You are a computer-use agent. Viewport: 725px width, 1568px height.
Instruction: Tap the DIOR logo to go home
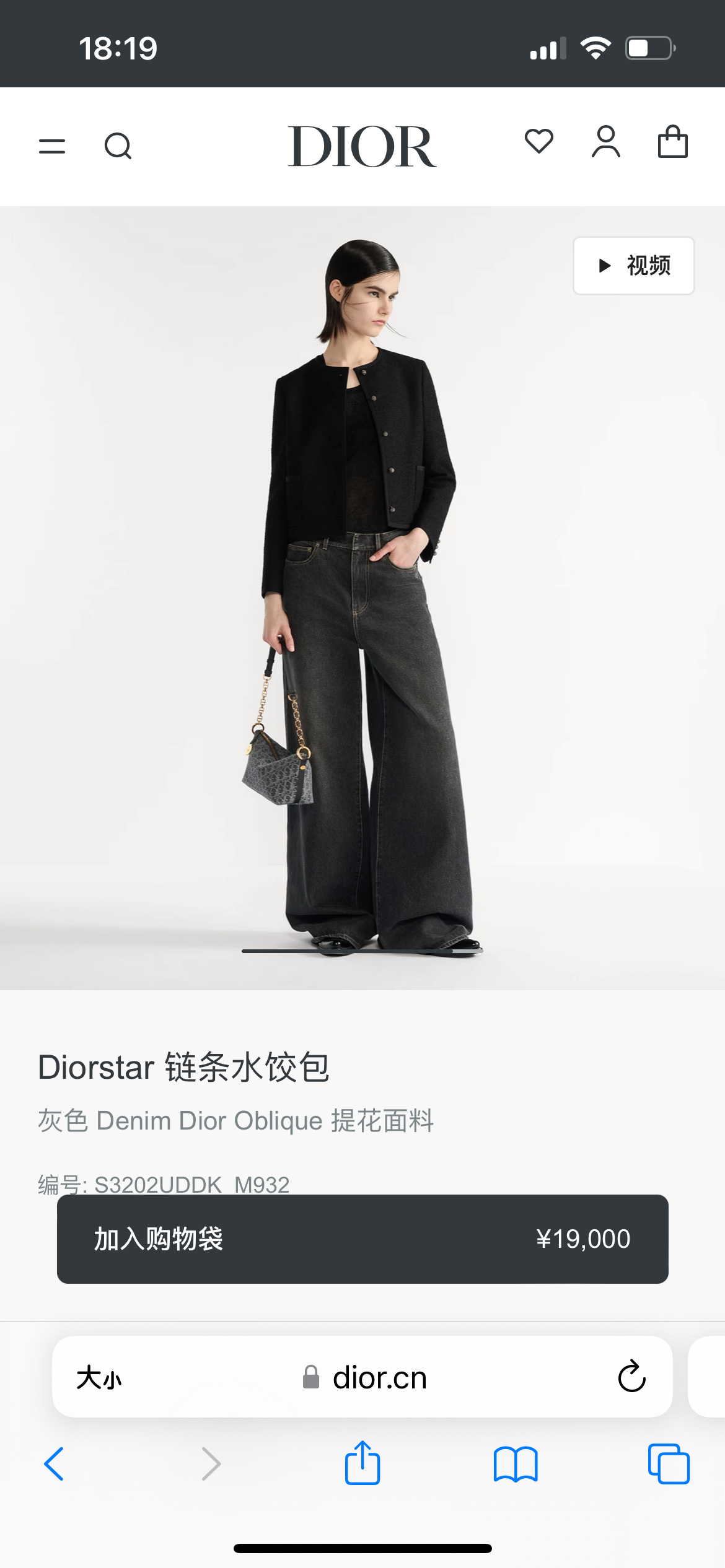point(362,147)
